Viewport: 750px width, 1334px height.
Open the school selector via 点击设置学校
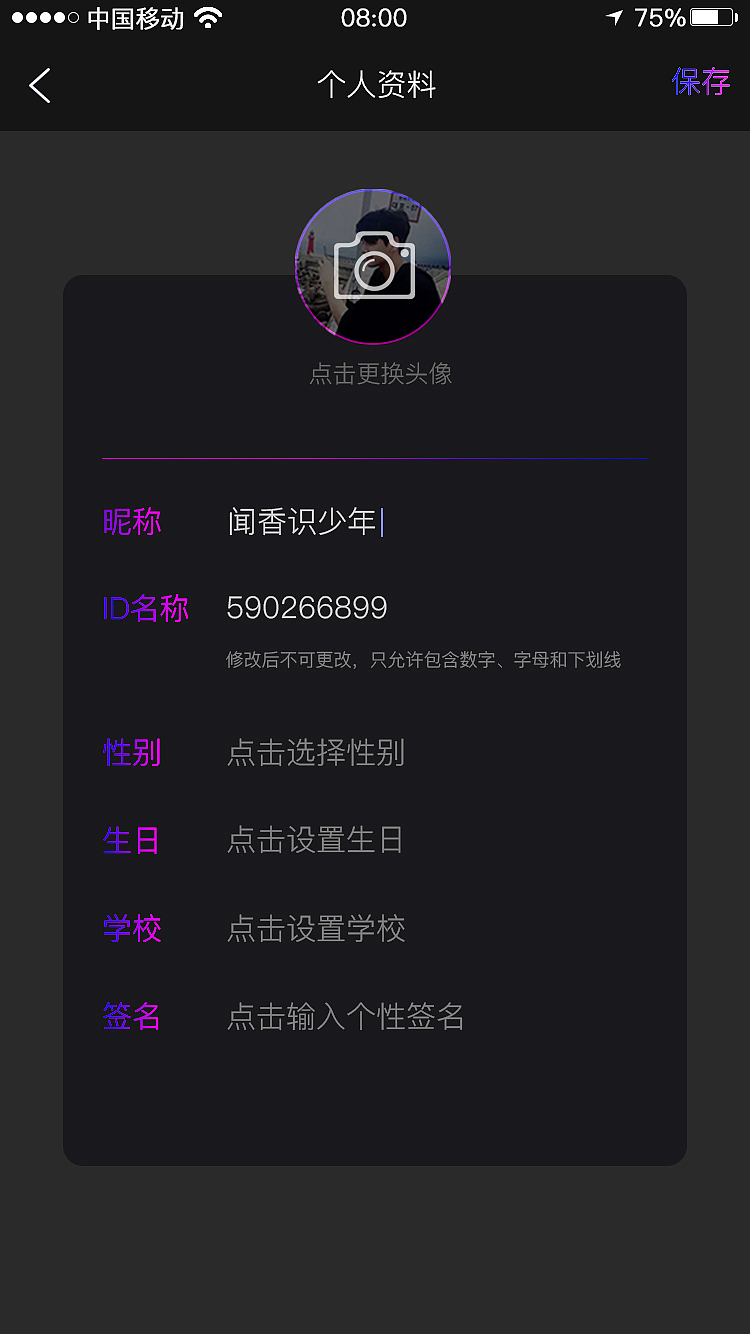pyautogui.click(x=315, y=929)
